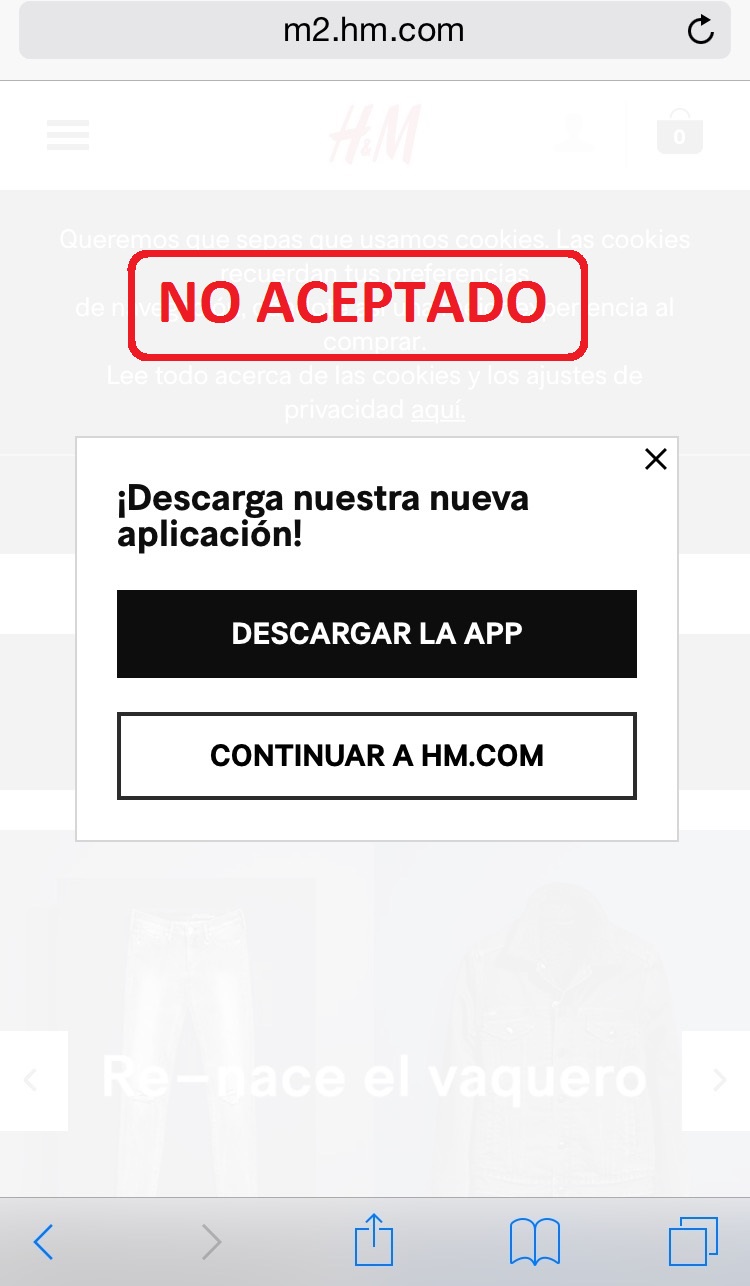
Task: Open the Safari share sheet
Action: [374, 1238]
